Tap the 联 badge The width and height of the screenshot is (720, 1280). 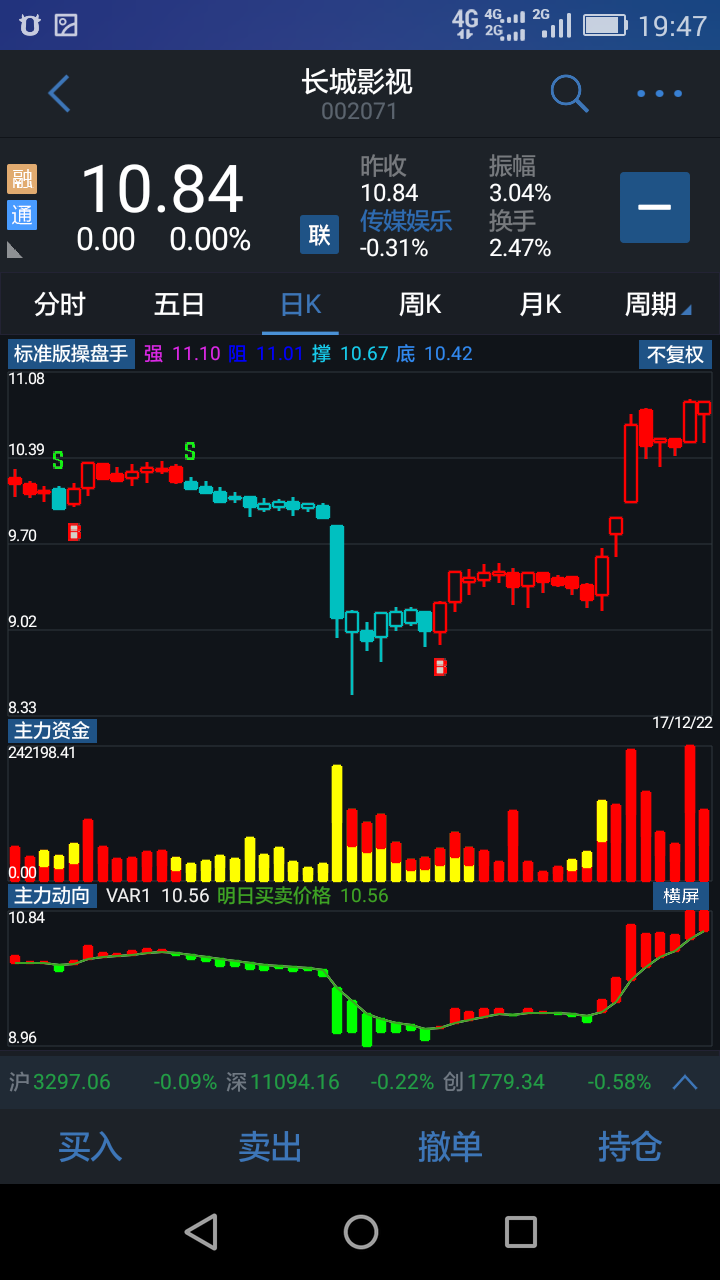click(319, 235)
